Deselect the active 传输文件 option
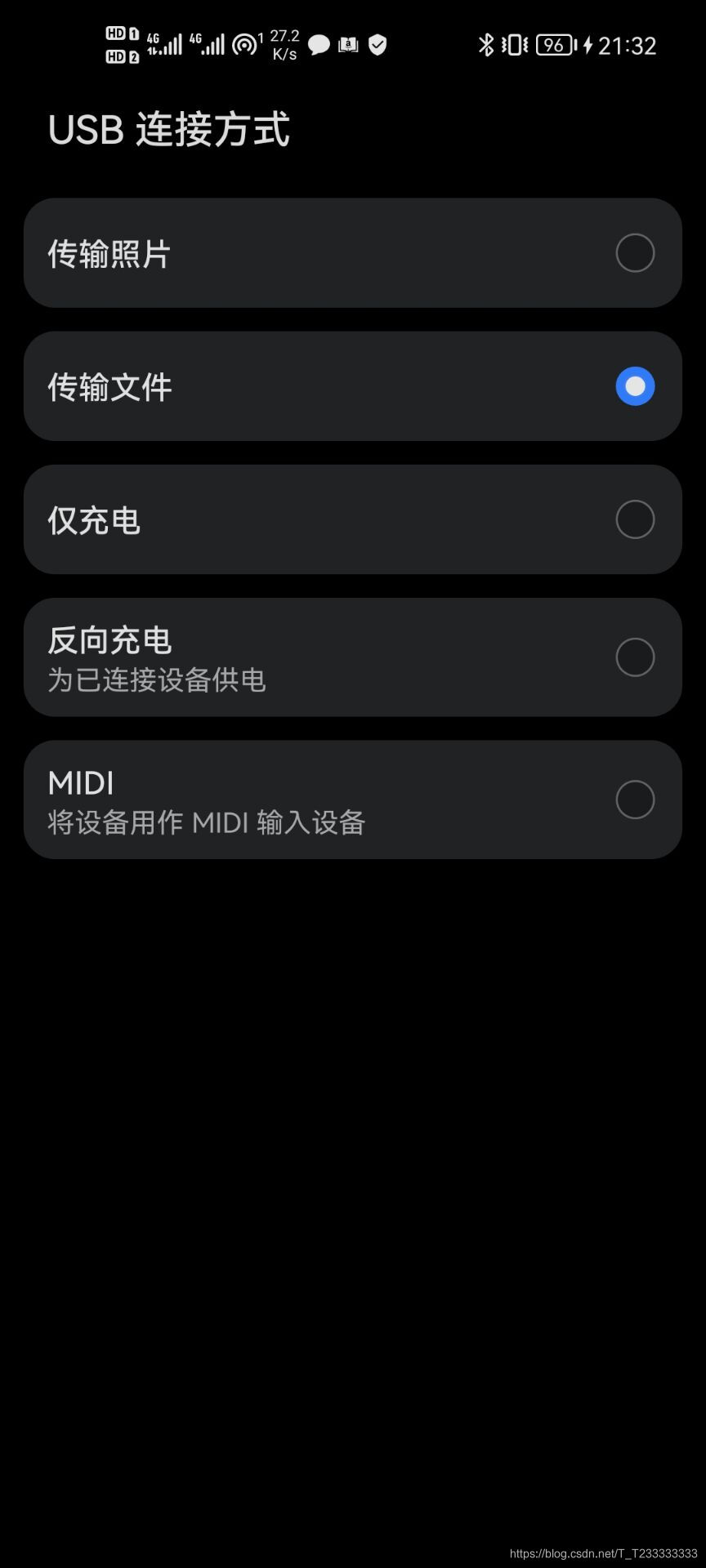 pyautogui.click(x=635, y=385)
